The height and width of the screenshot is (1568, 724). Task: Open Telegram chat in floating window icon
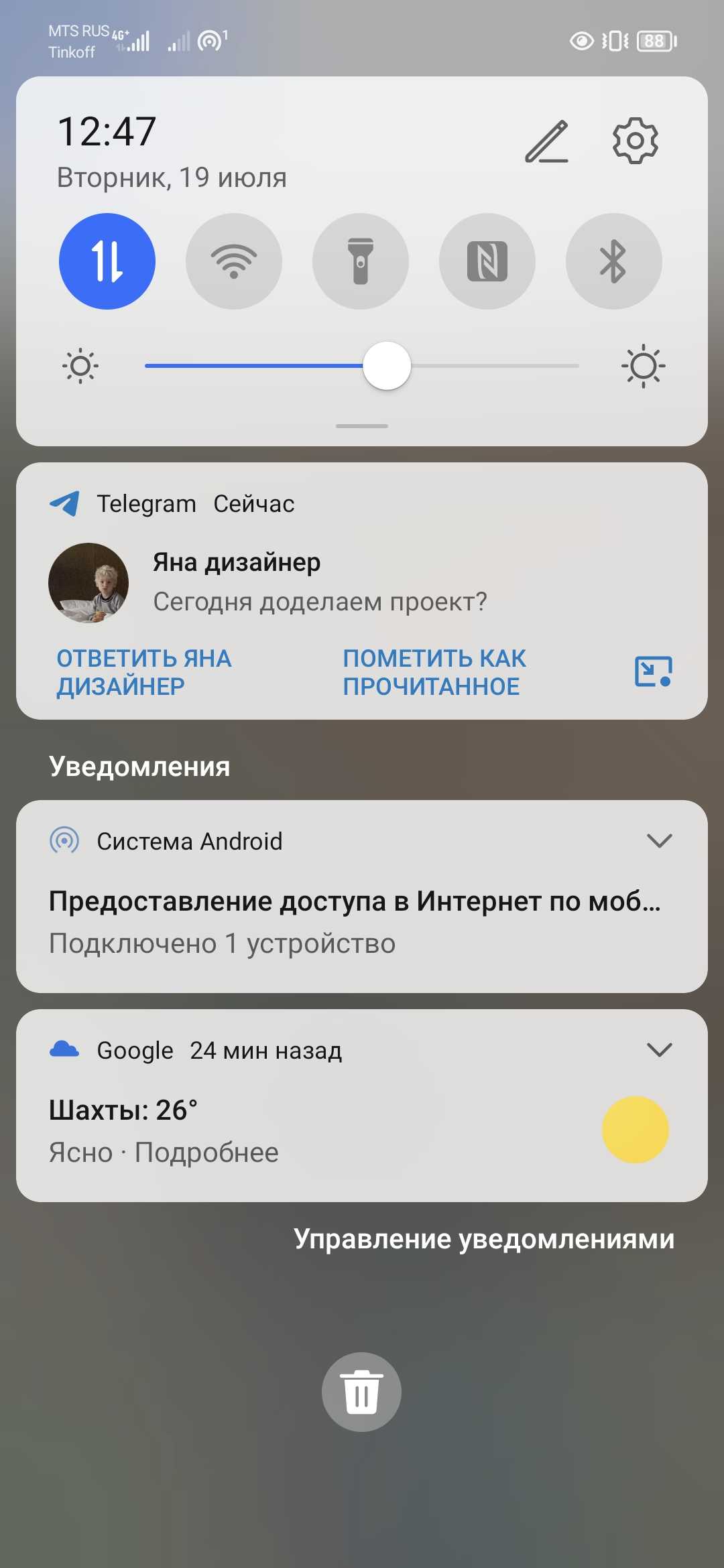(654, 671)
